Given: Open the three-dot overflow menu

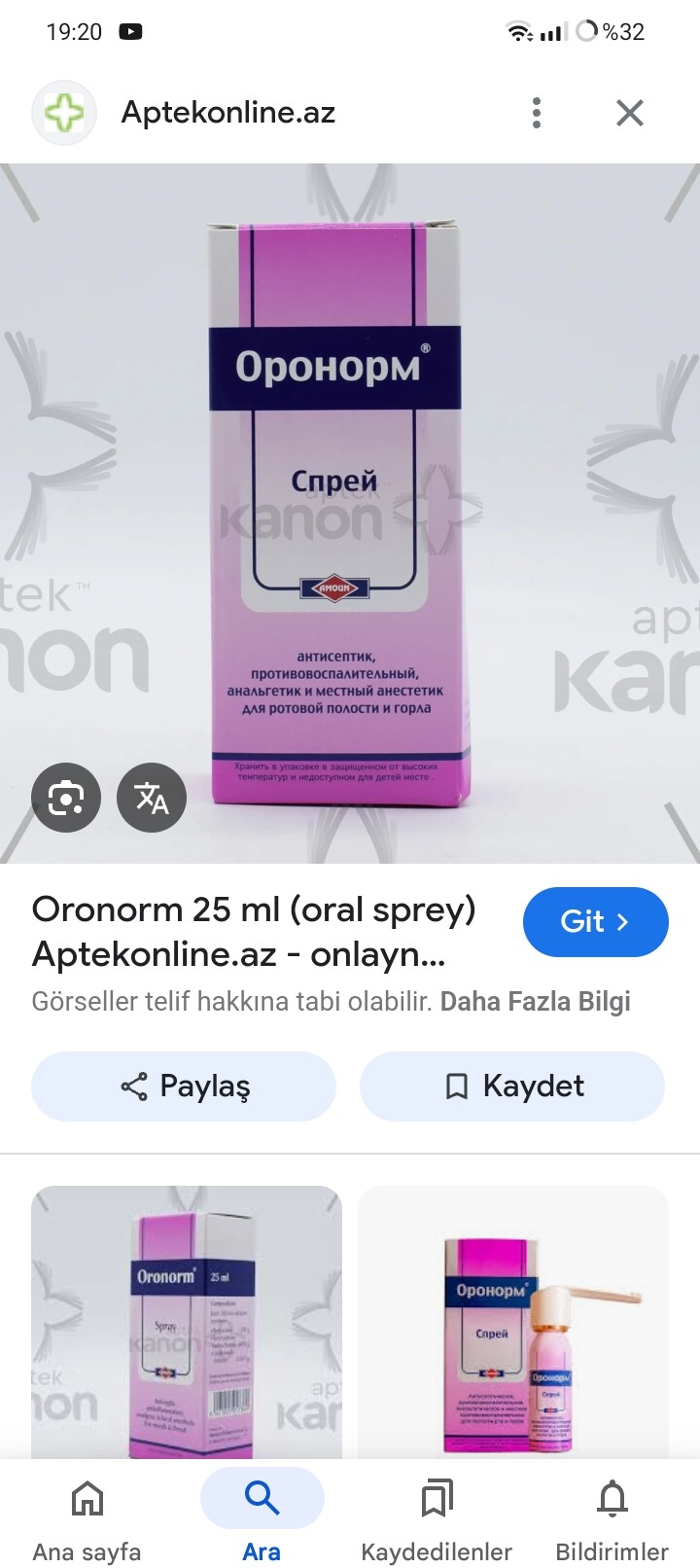Looking at the screenshot, I should click(x=536, y=113).
